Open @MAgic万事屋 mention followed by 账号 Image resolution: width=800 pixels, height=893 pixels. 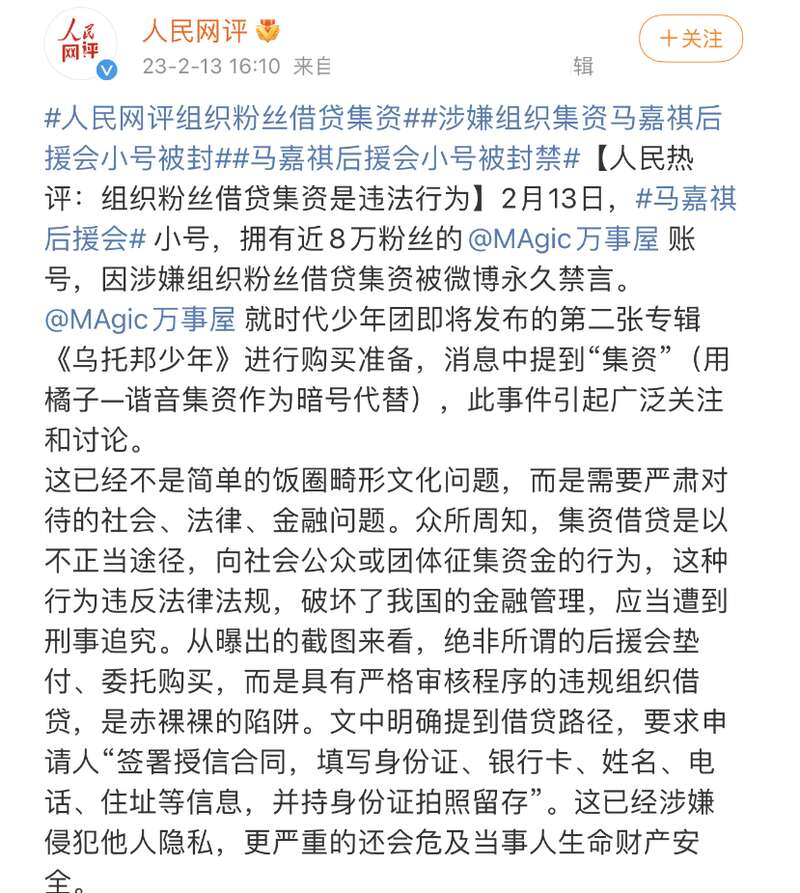pyautogui.click(x=562, y=238)
